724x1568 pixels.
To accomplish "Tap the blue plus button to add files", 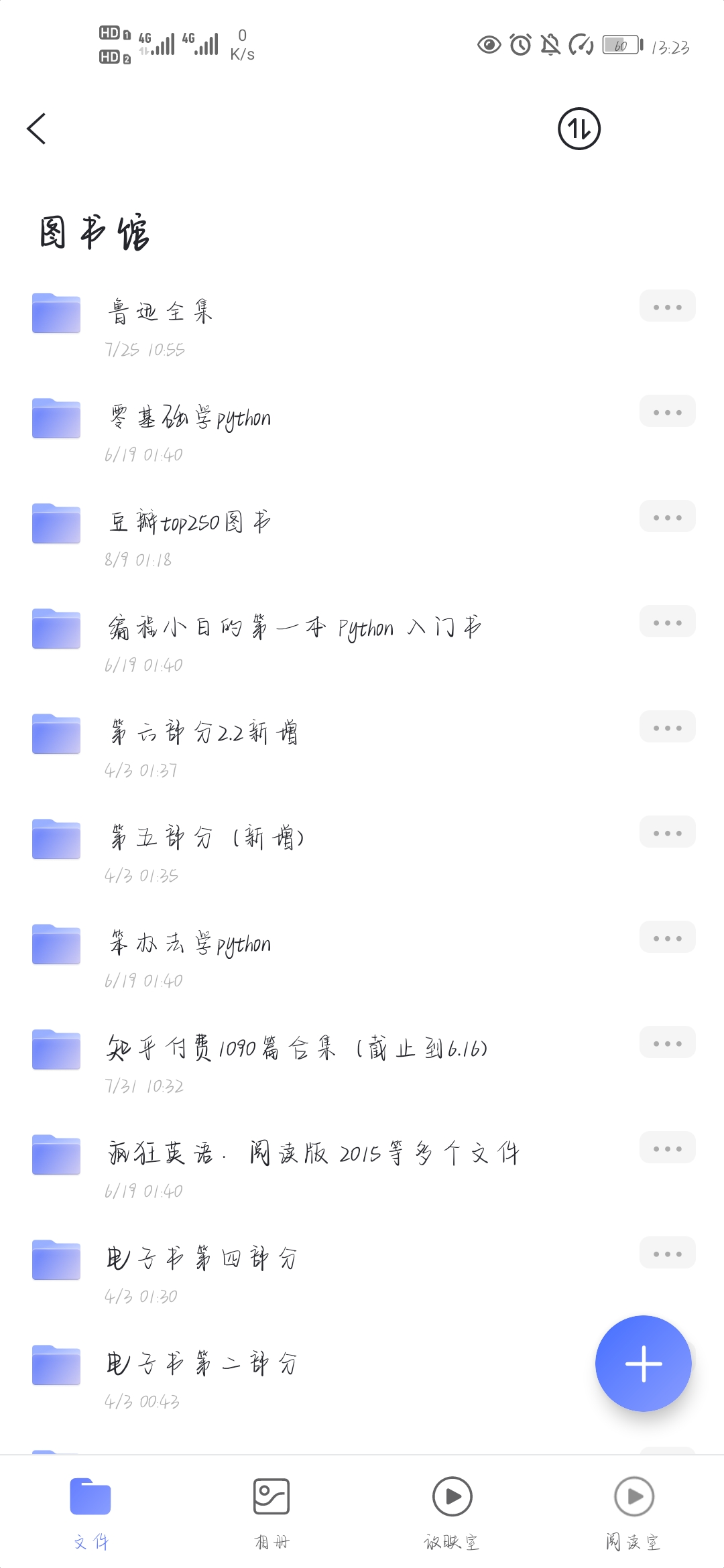I will tap(643, 1364).
